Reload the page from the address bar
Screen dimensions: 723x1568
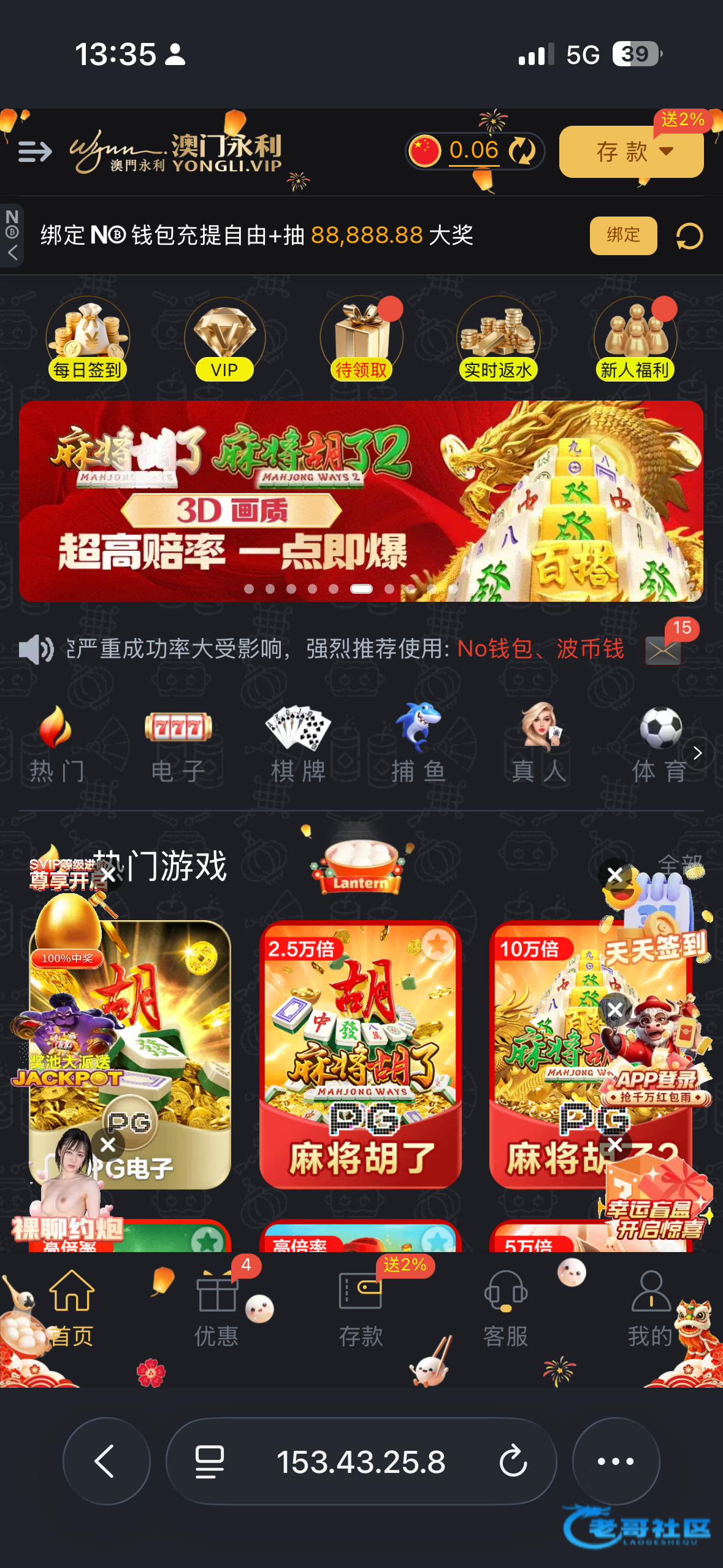tap(513, 1461)
